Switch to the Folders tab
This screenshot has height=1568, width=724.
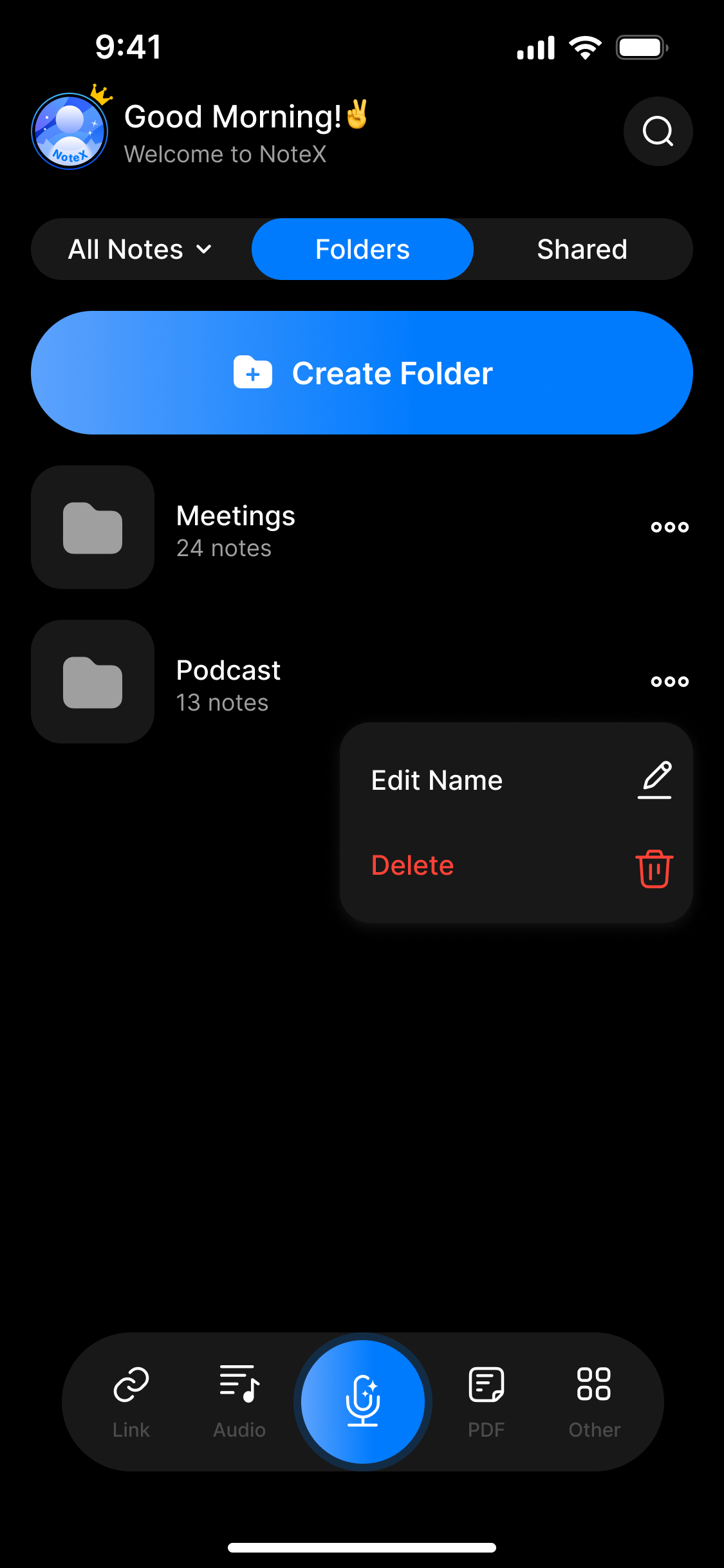coord(362,249)
